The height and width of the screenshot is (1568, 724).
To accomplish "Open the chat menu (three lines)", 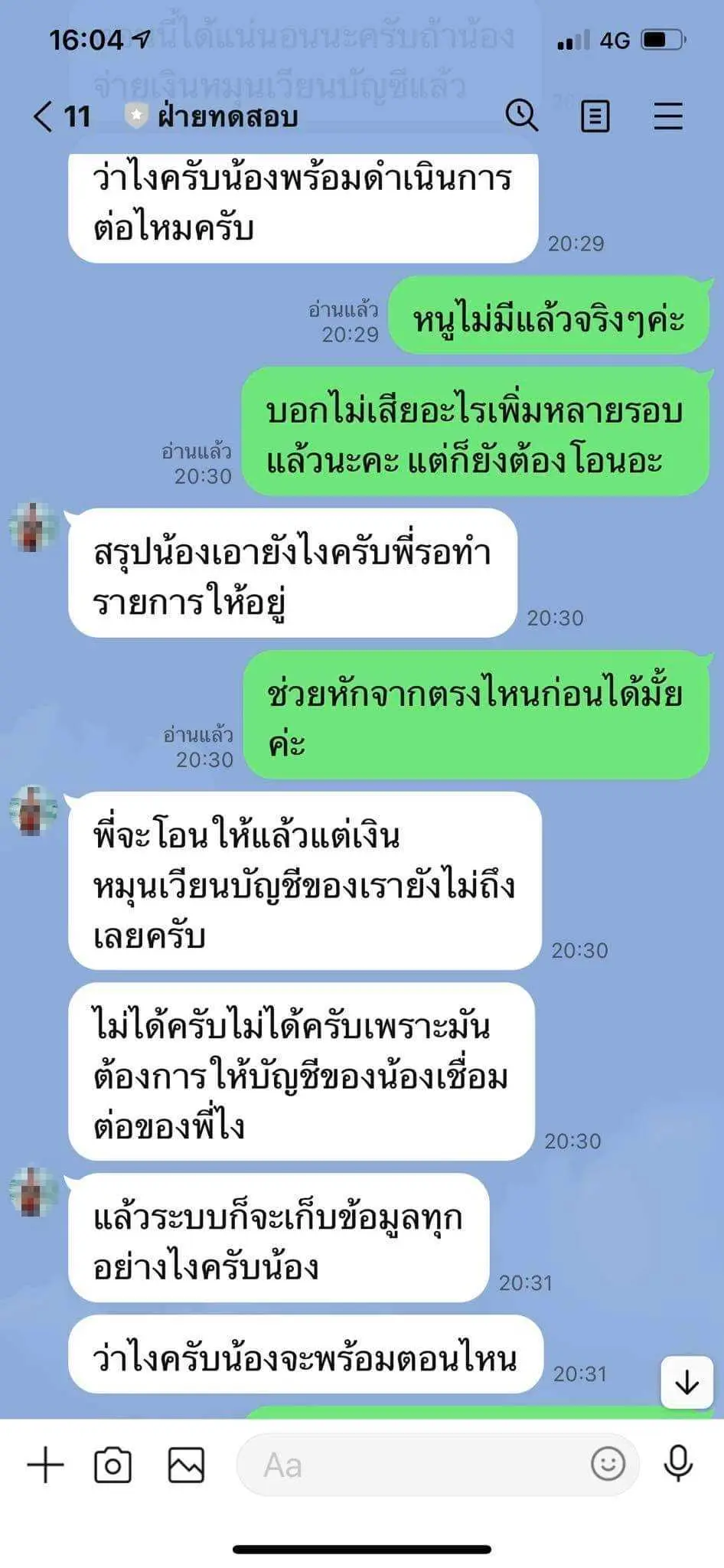I will [x=667, y=116].
